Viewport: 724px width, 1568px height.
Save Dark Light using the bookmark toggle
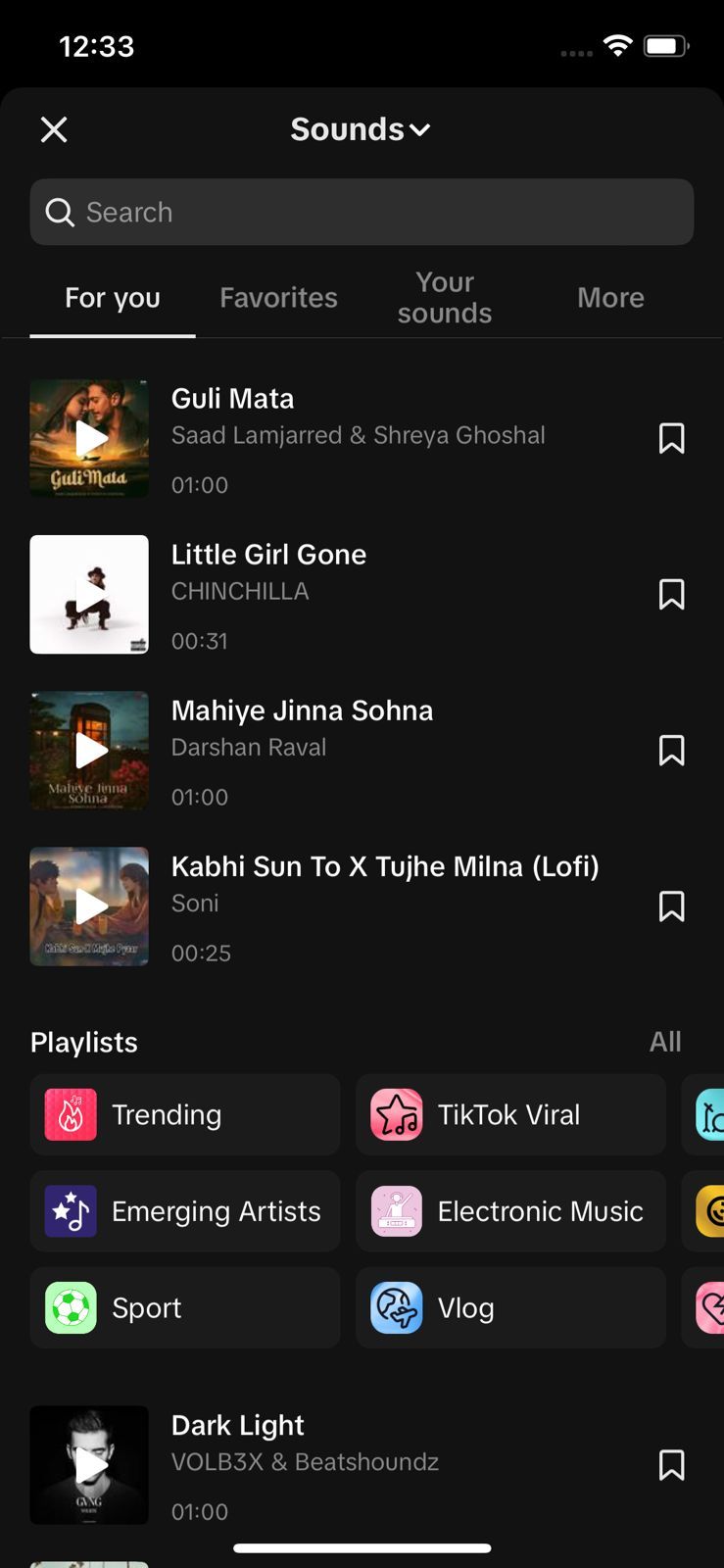[671, 1465]
